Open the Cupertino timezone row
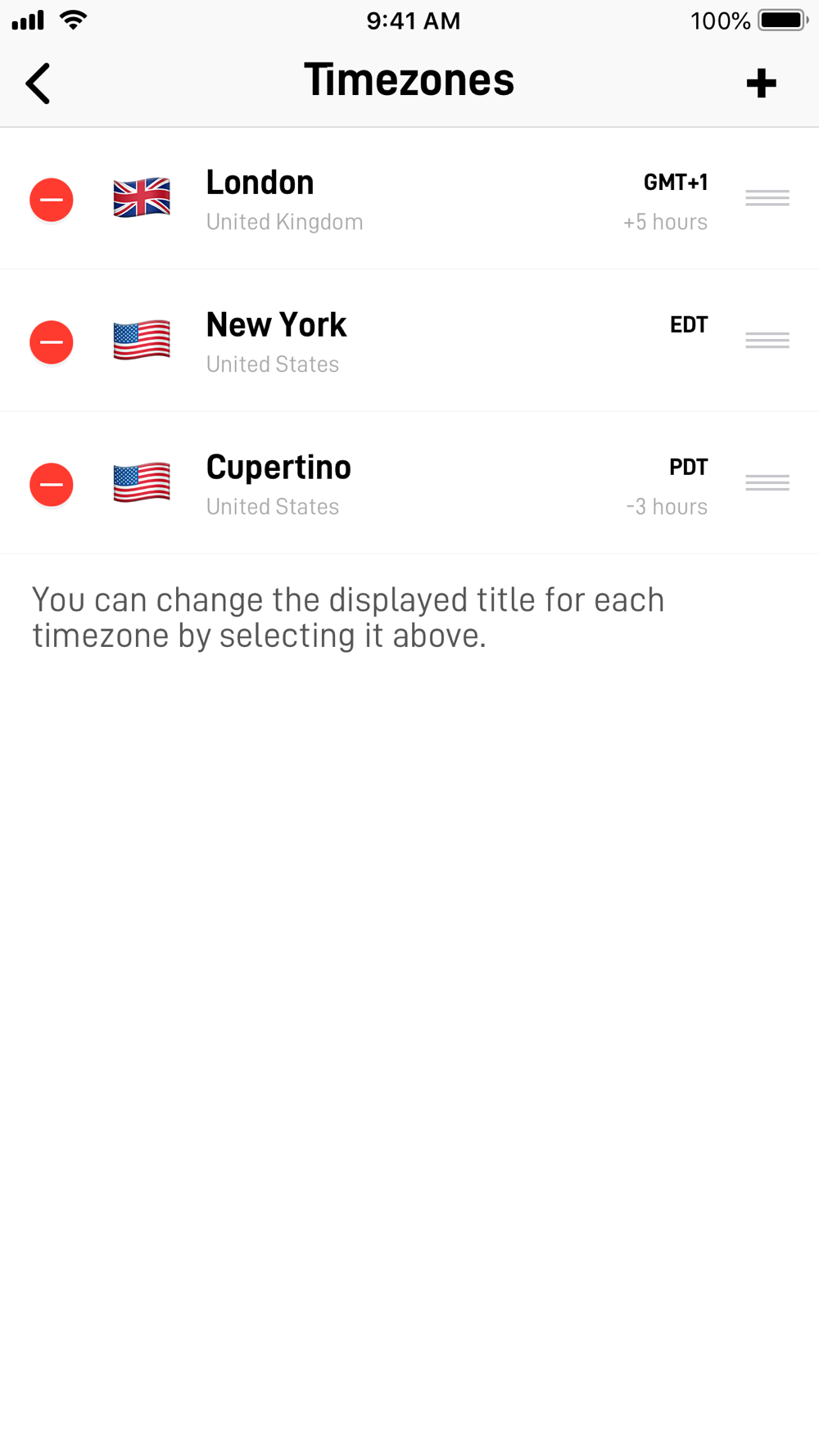Screen dimensions: 819x1456 point(409,484)
